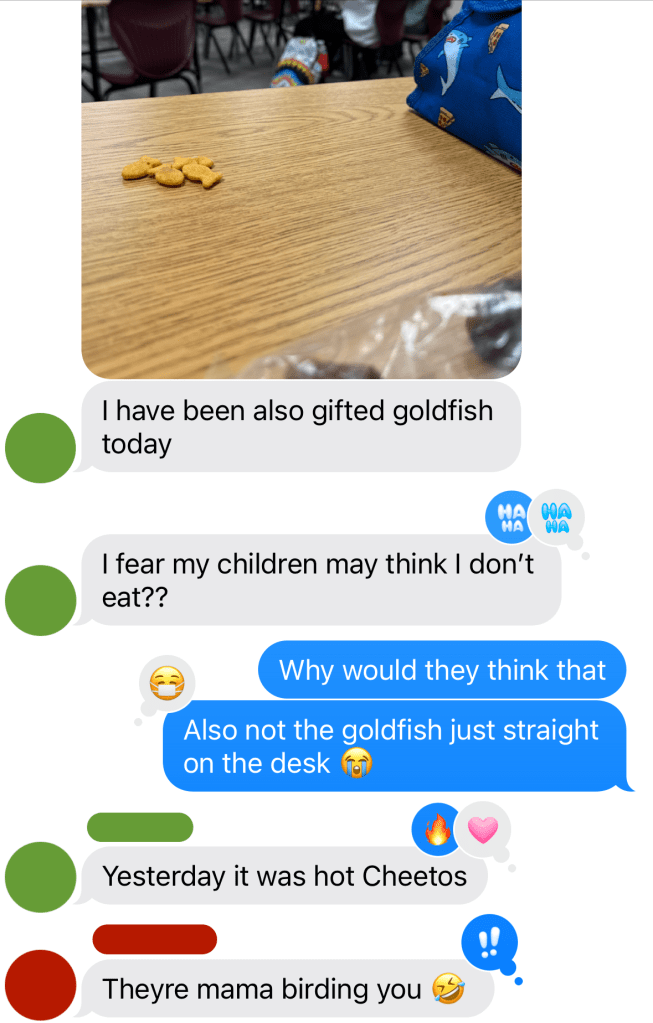The width and height of the screenshot is (653, 1023).
Task: Open green avatar beside 'Yesterday it was hot Cheetos'
Action: 40,873
